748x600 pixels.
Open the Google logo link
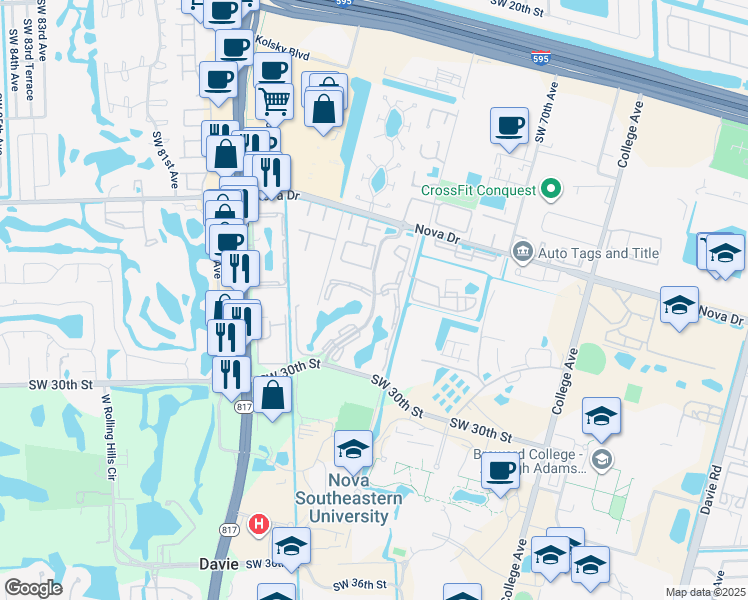33,588
